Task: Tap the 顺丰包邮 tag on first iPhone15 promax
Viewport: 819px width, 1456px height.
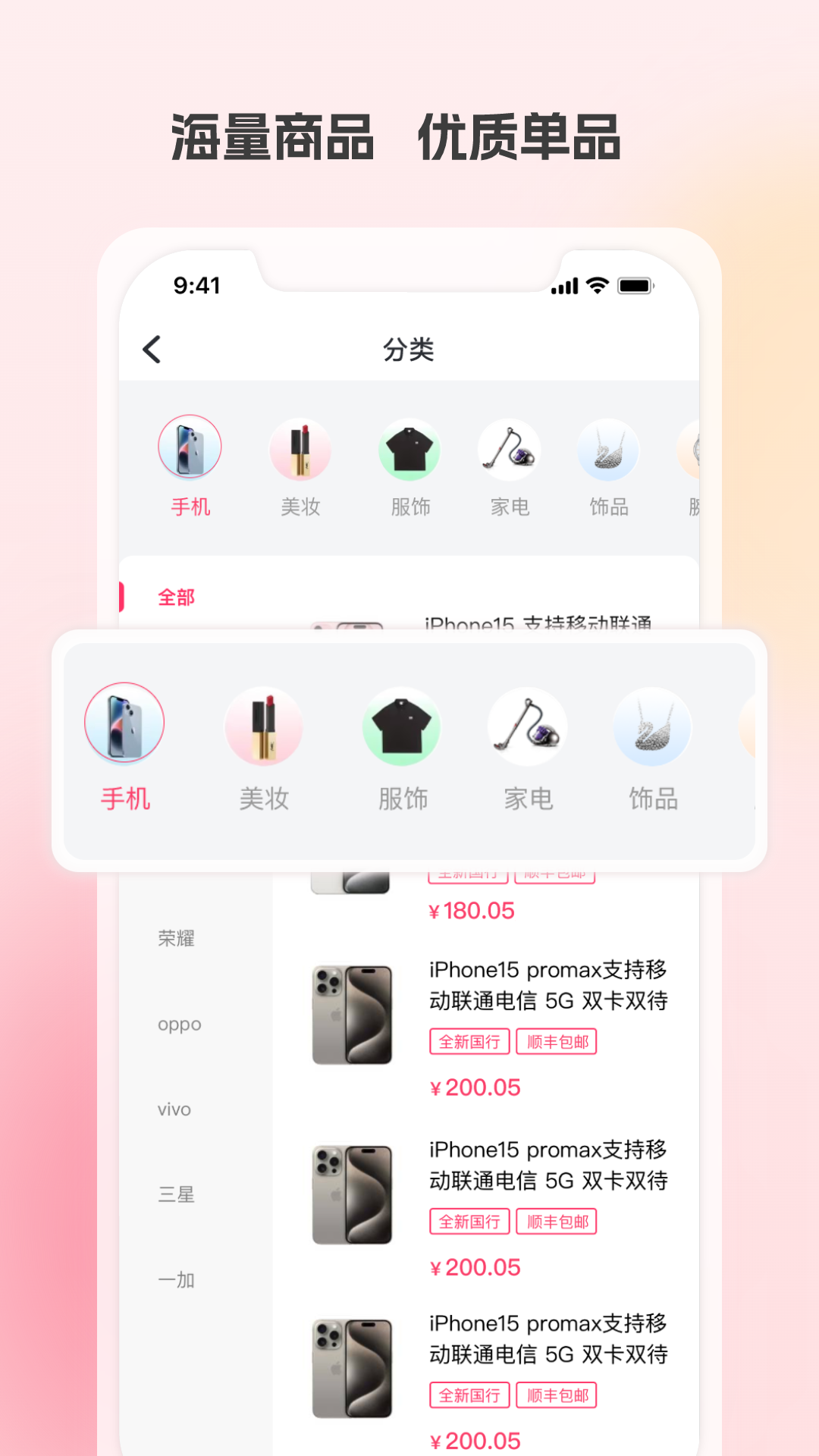Action: [556, 1041]
